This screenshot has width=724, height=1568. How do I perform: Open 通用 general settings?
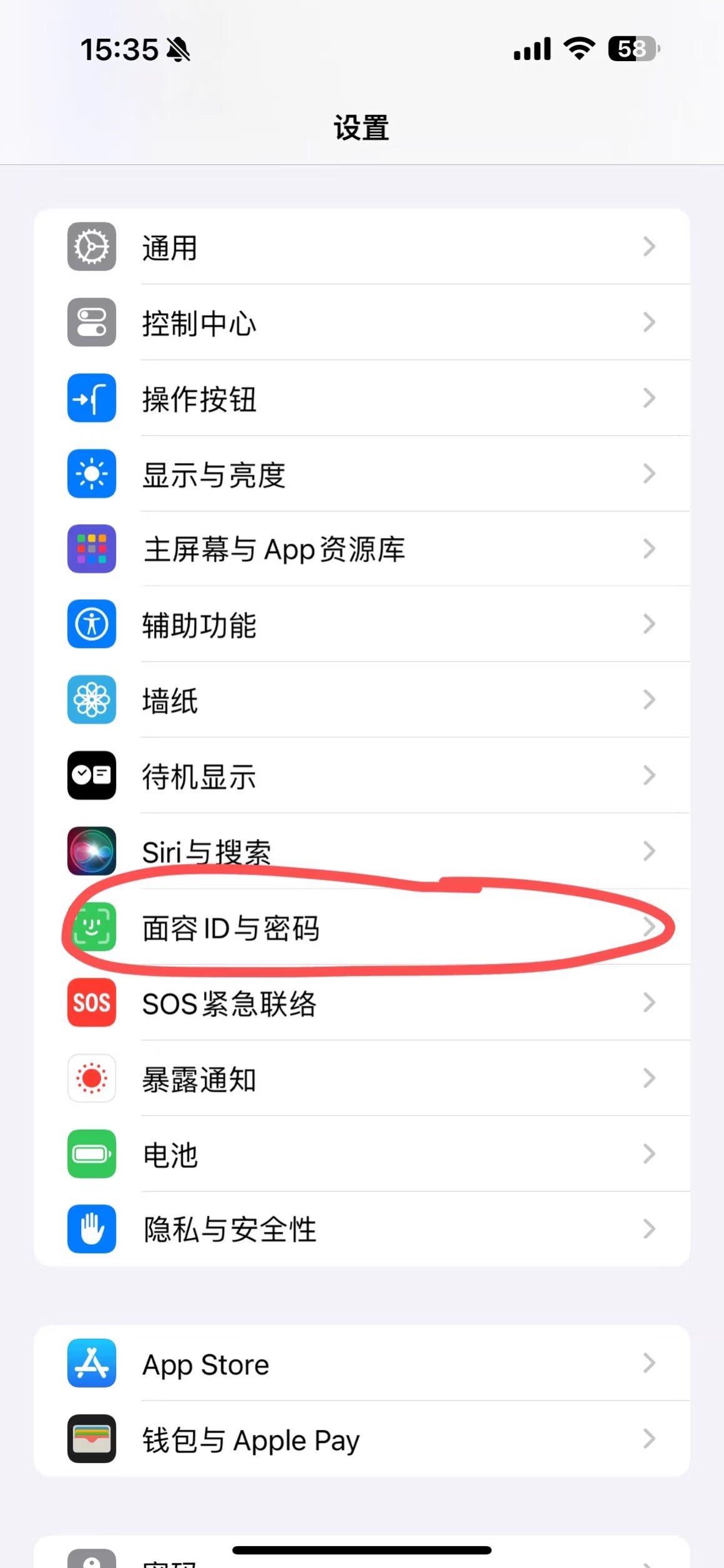[361, 247]
